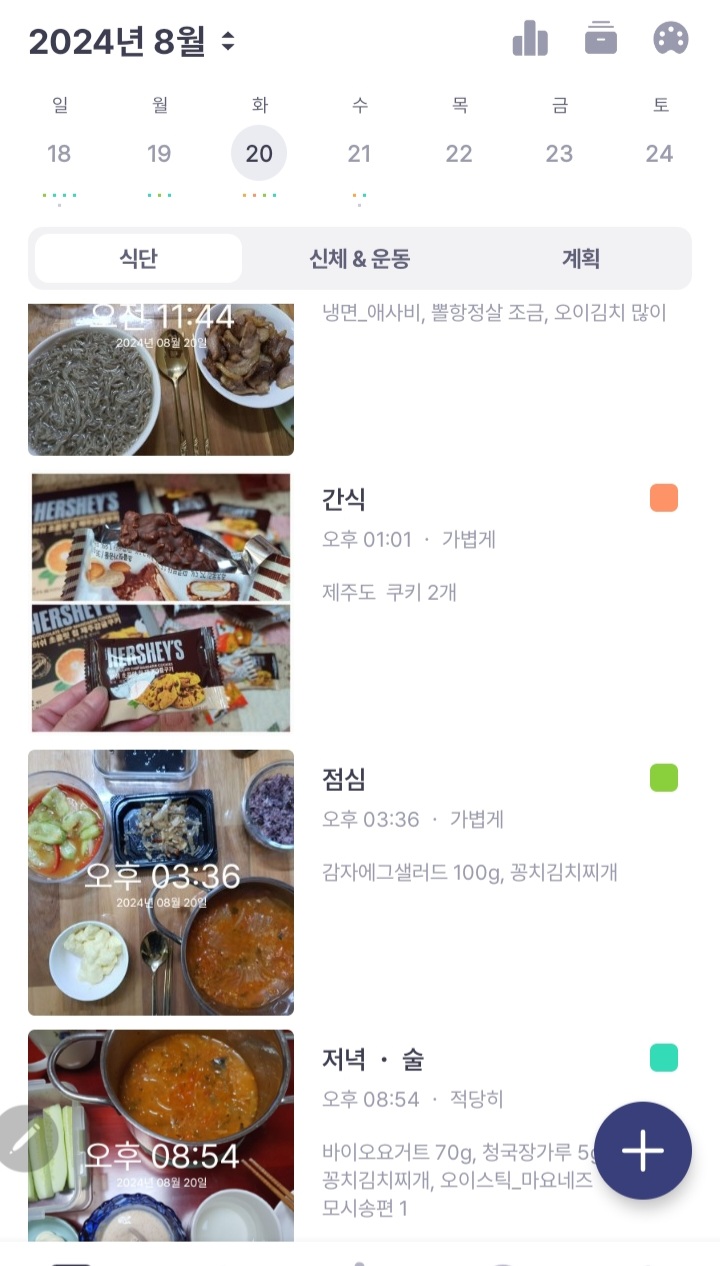Switch to the 식단 tab
The width and height of the screenshot is (720, 1266).
tap(138, 259)
